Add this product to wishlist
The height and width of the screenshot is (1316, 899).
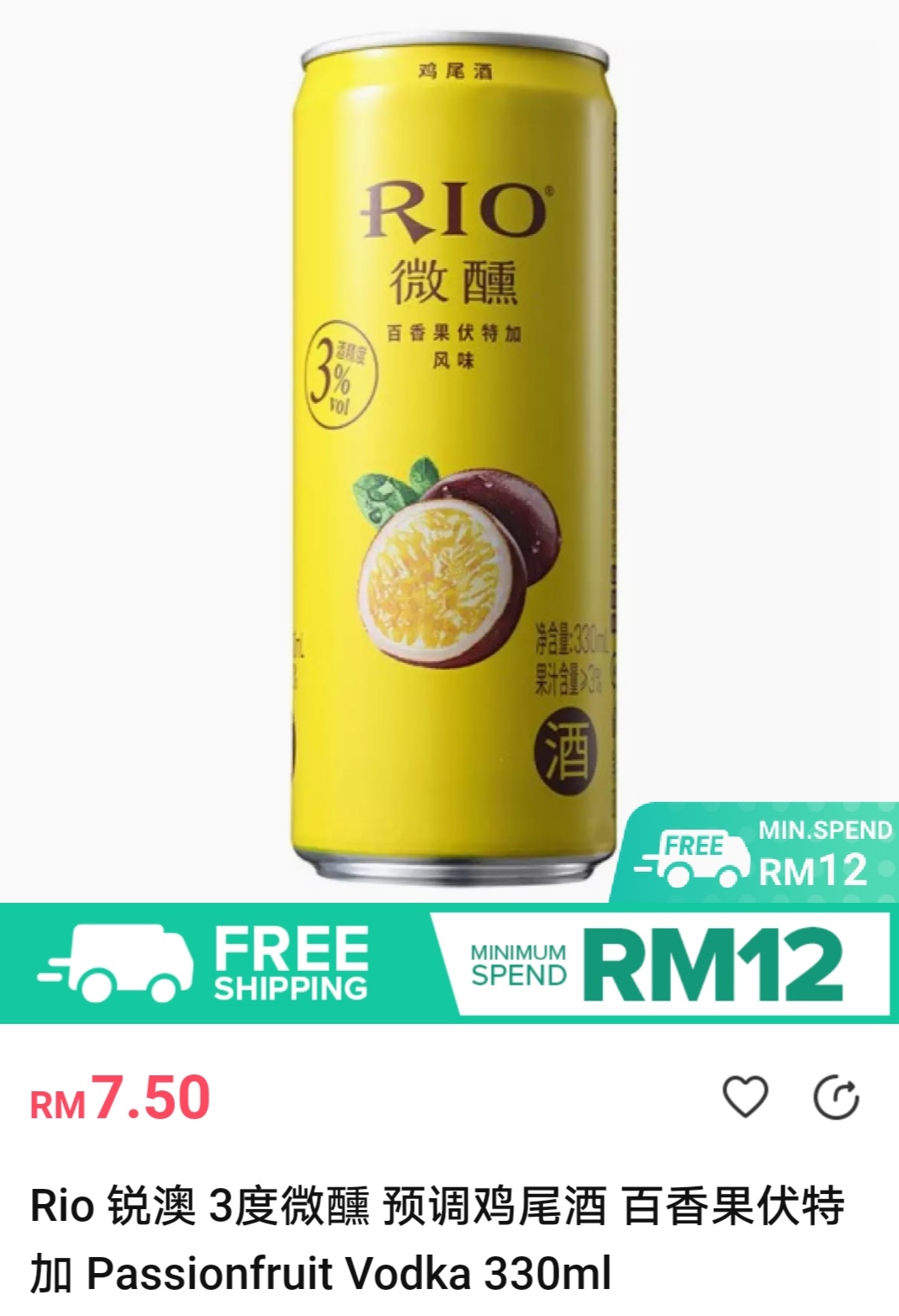(x=745, y=1096)
